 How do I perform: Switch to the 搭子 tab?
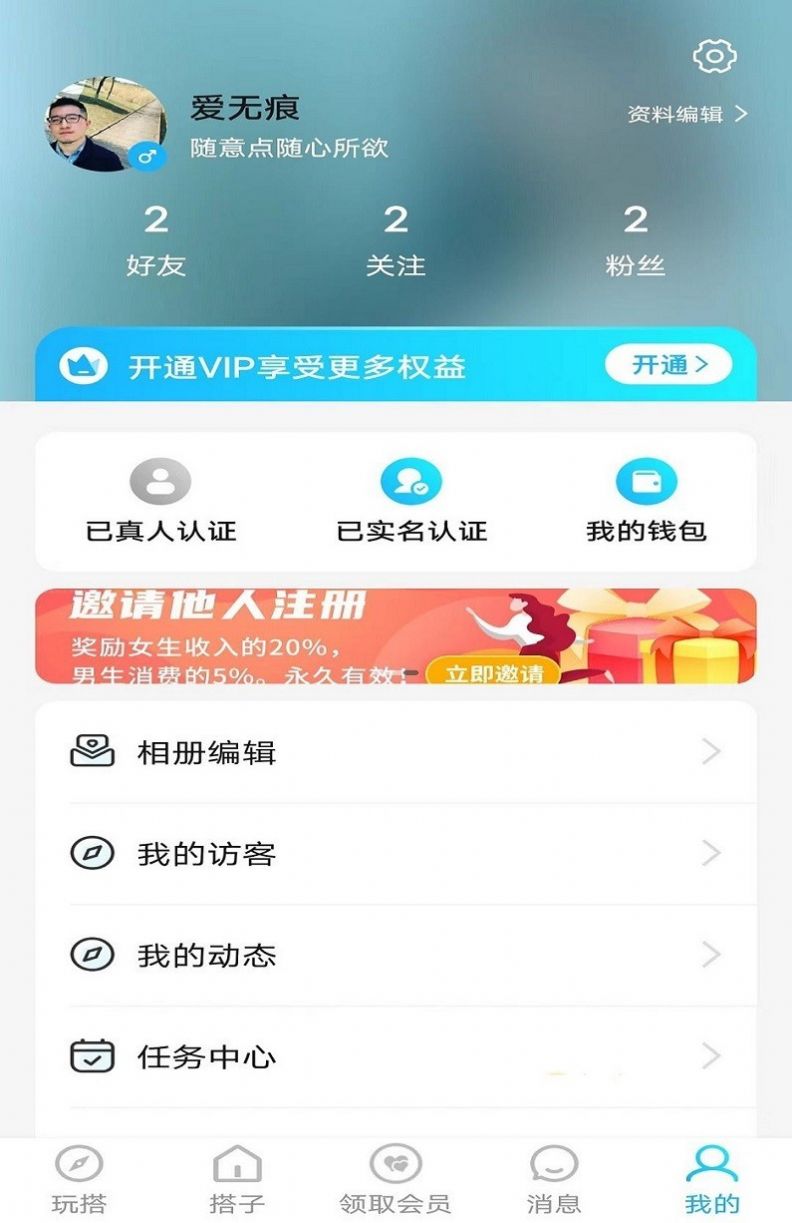[x=237, y=1180]
